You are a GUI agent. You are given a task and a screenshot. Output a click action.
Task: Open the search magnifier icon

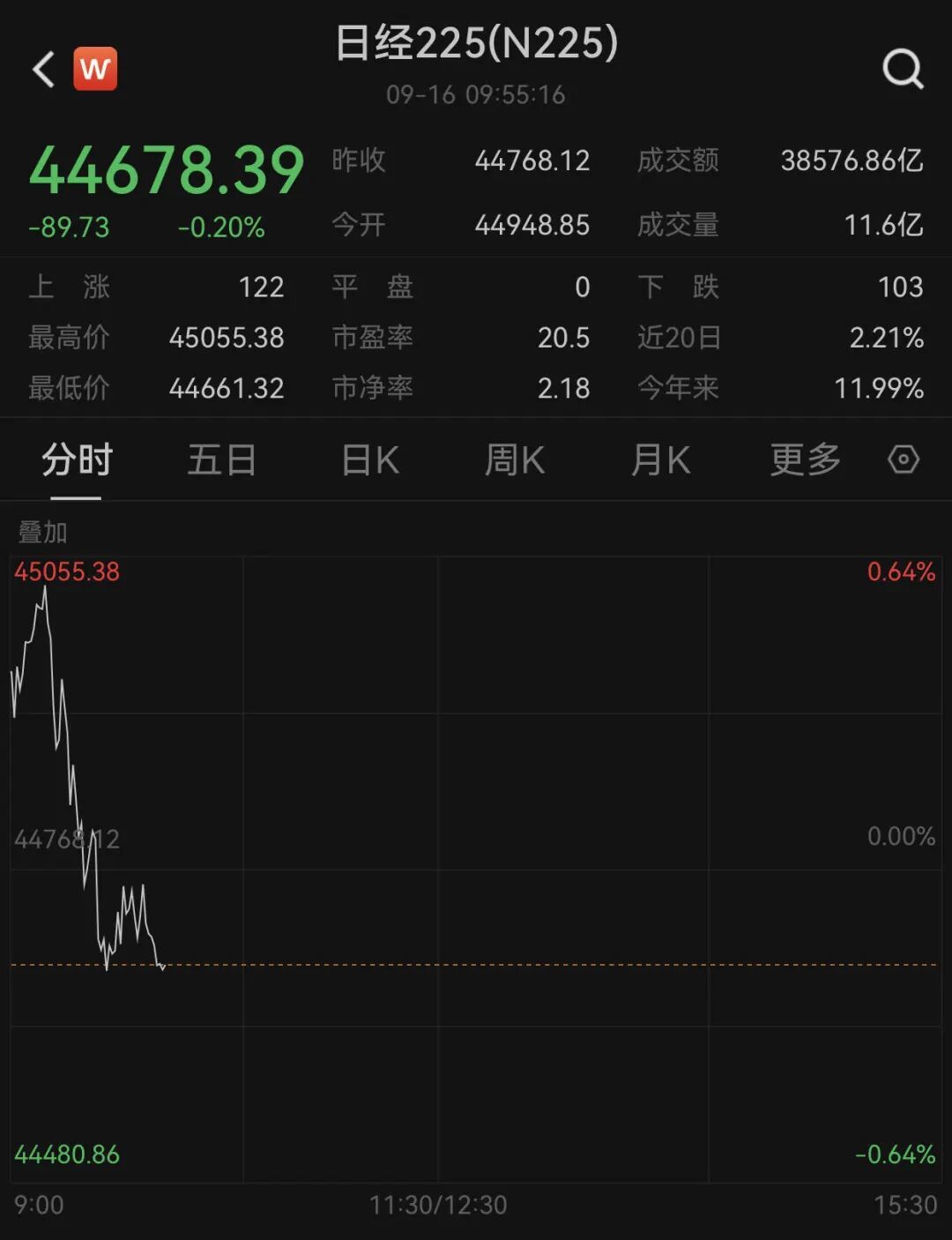click(x=903, y=69)
